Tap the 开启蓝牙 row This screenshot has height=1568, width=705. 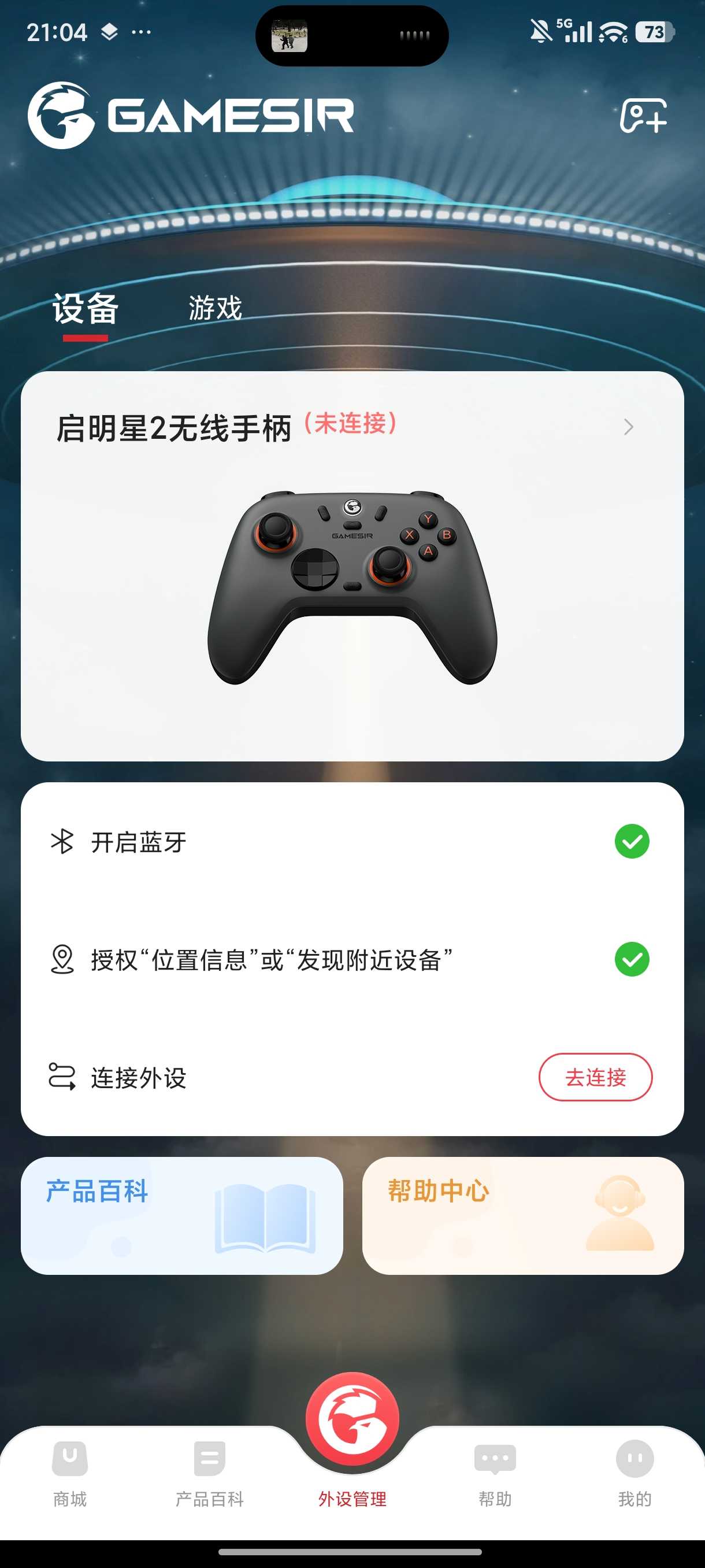click(x=351, y=842)
